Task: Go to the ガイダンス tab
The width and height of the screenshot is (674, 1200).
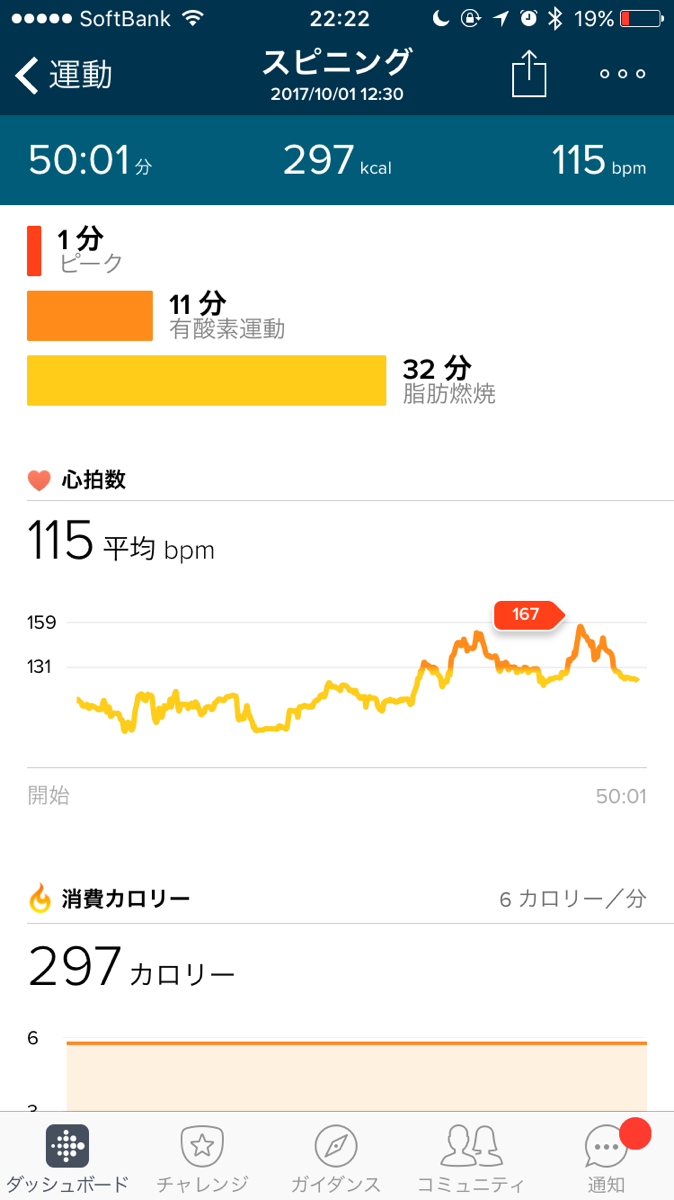Action: (336, 1158)
